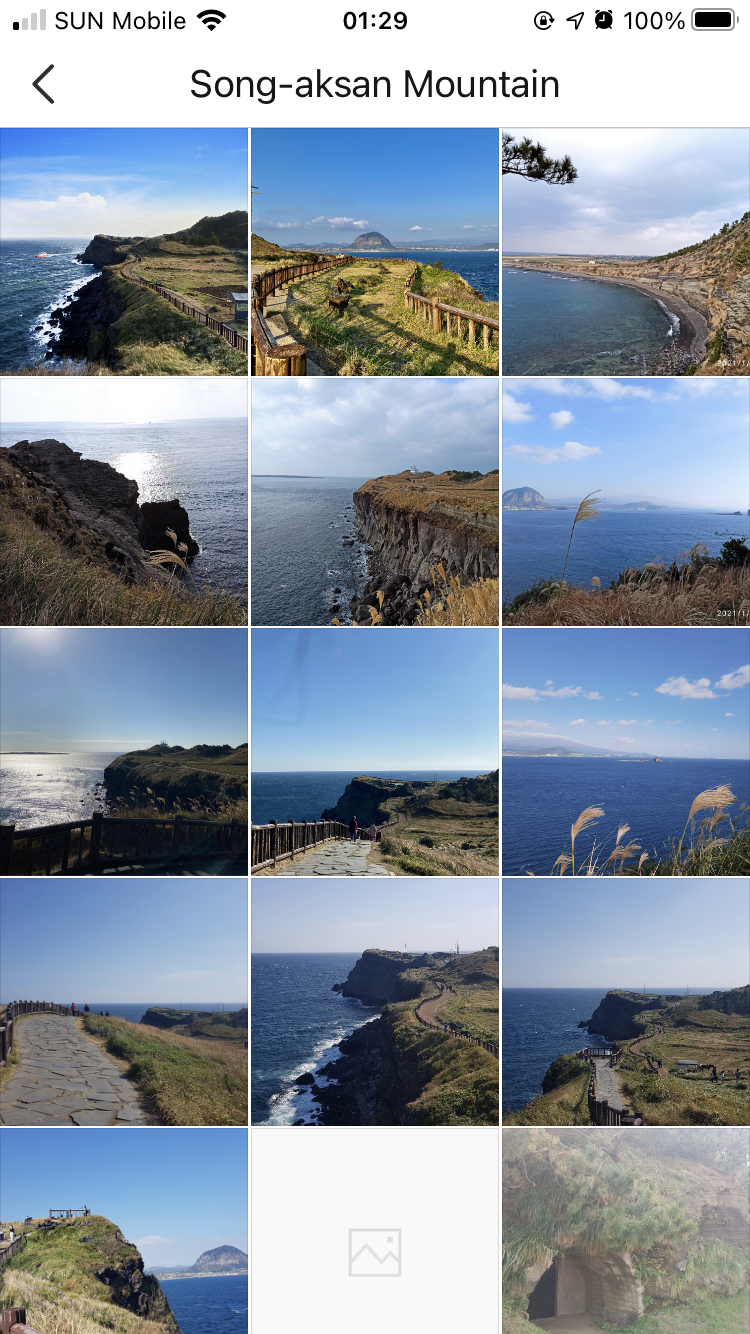
Task: Open the close-up stone-paved pathway photo
Action: pos(124,1002)
